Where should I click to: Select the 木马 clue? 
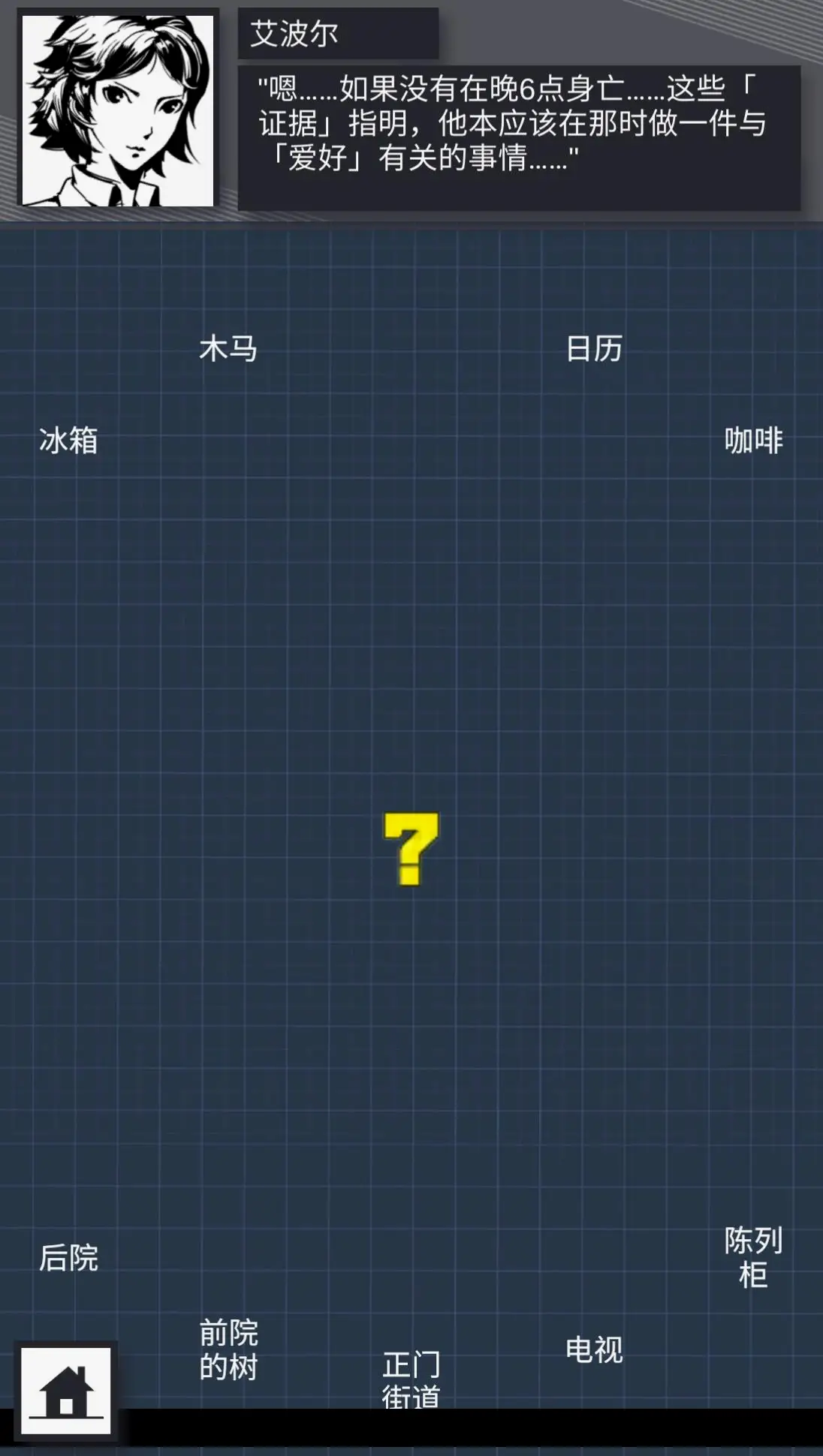(228, 349)
